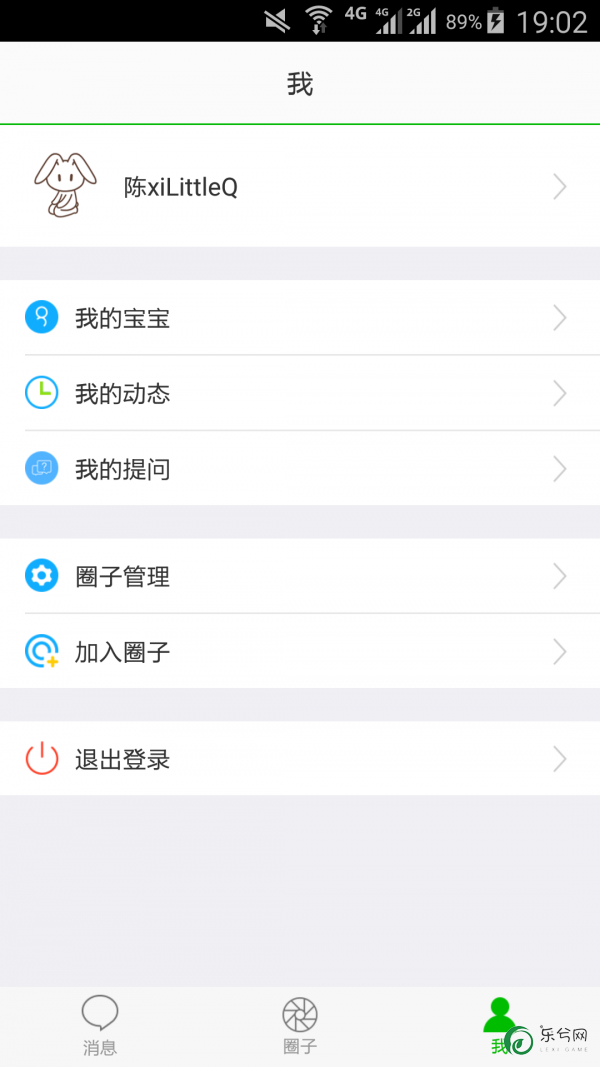Open 我的动态
Image resolution: width=600 pixels, height=1067 pixels.
[x=300, y=393]
